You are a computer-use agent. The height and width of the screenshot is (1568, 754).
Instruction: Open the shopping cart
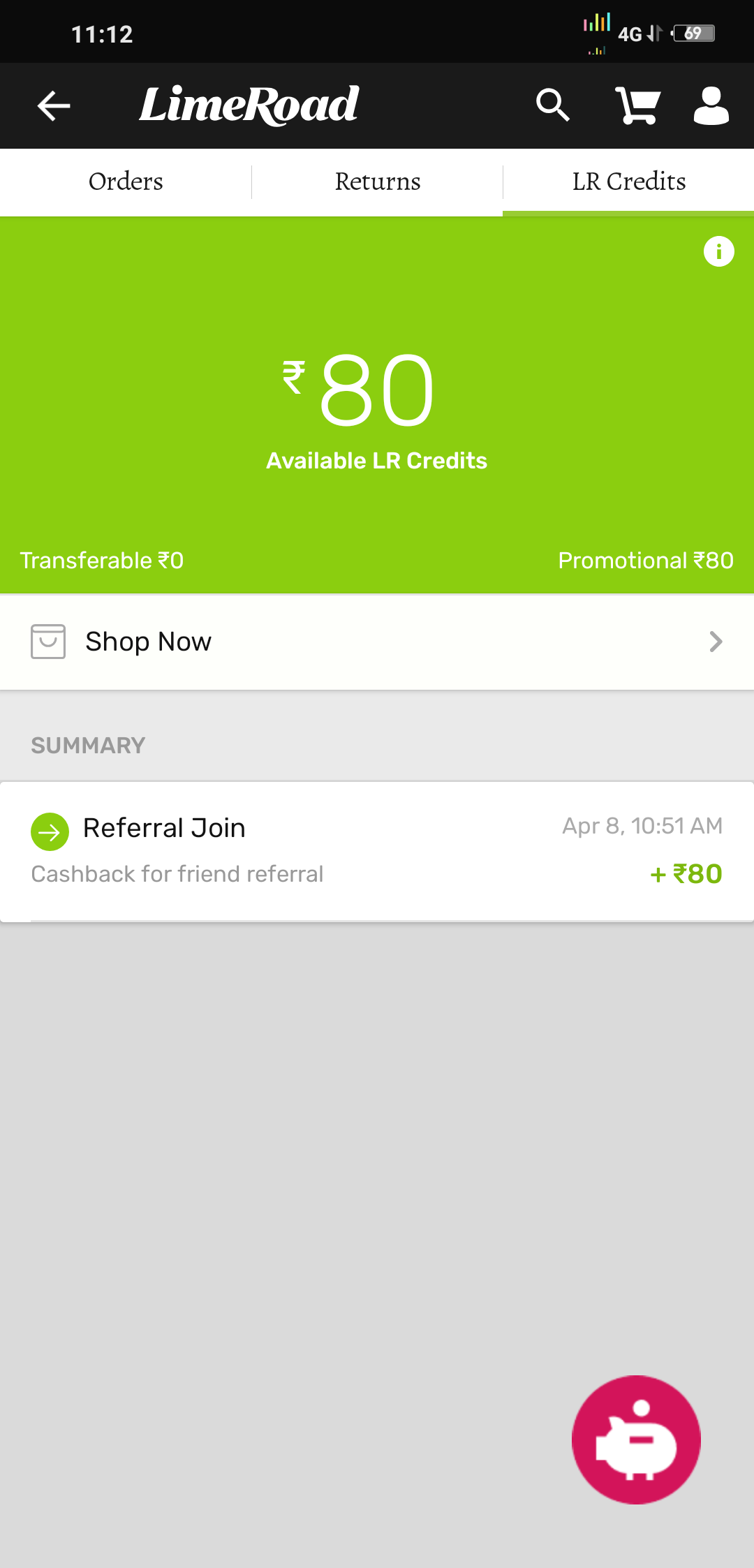point(638,106)
